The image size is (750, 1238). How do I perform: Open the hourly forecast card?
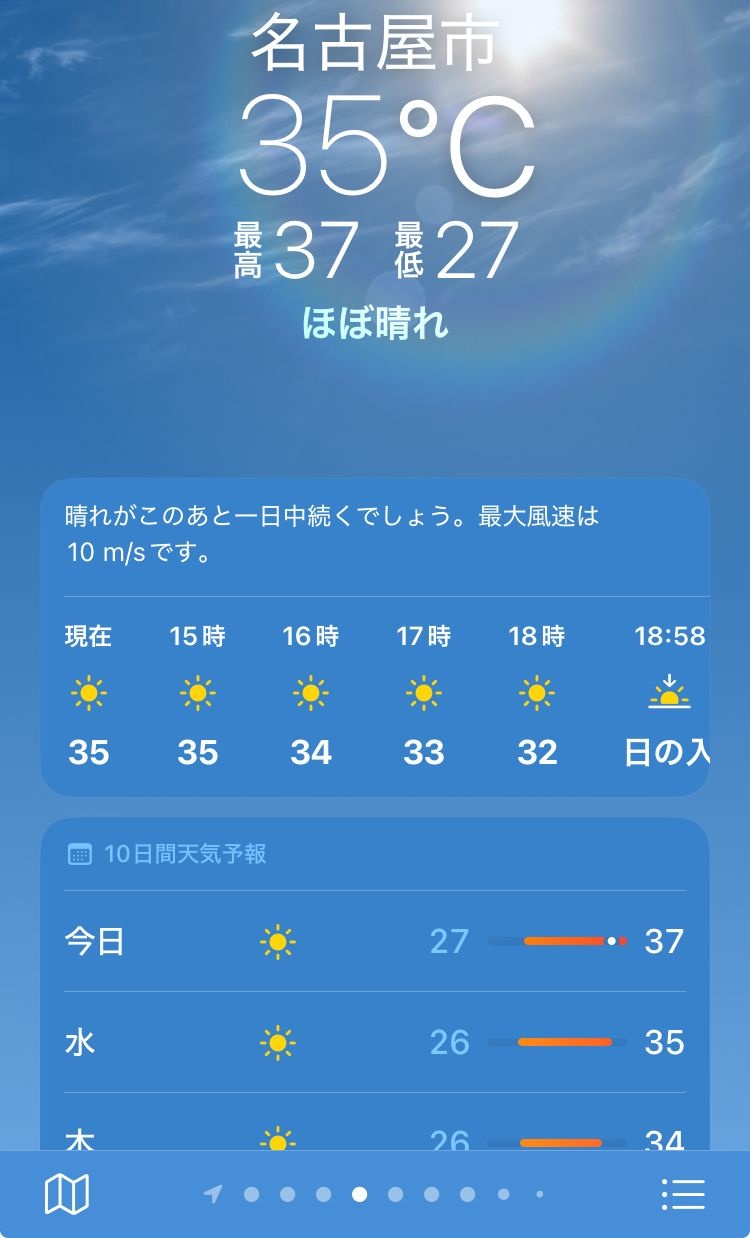[374, 690]
